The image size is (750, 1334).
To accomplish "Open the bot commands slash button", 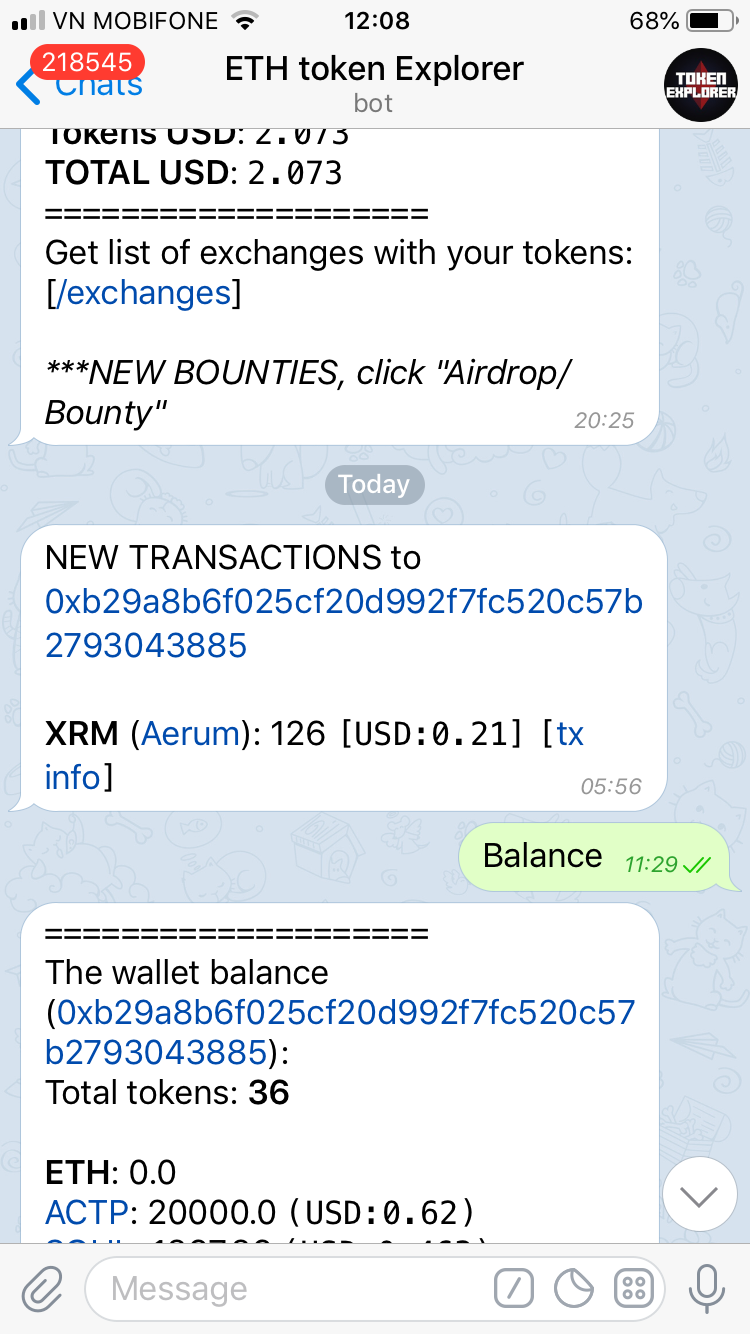I will 514,1289.
